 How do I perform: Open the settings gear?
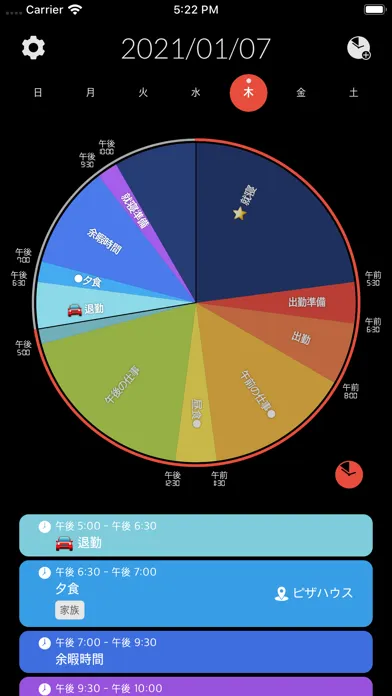click(33, 48)
